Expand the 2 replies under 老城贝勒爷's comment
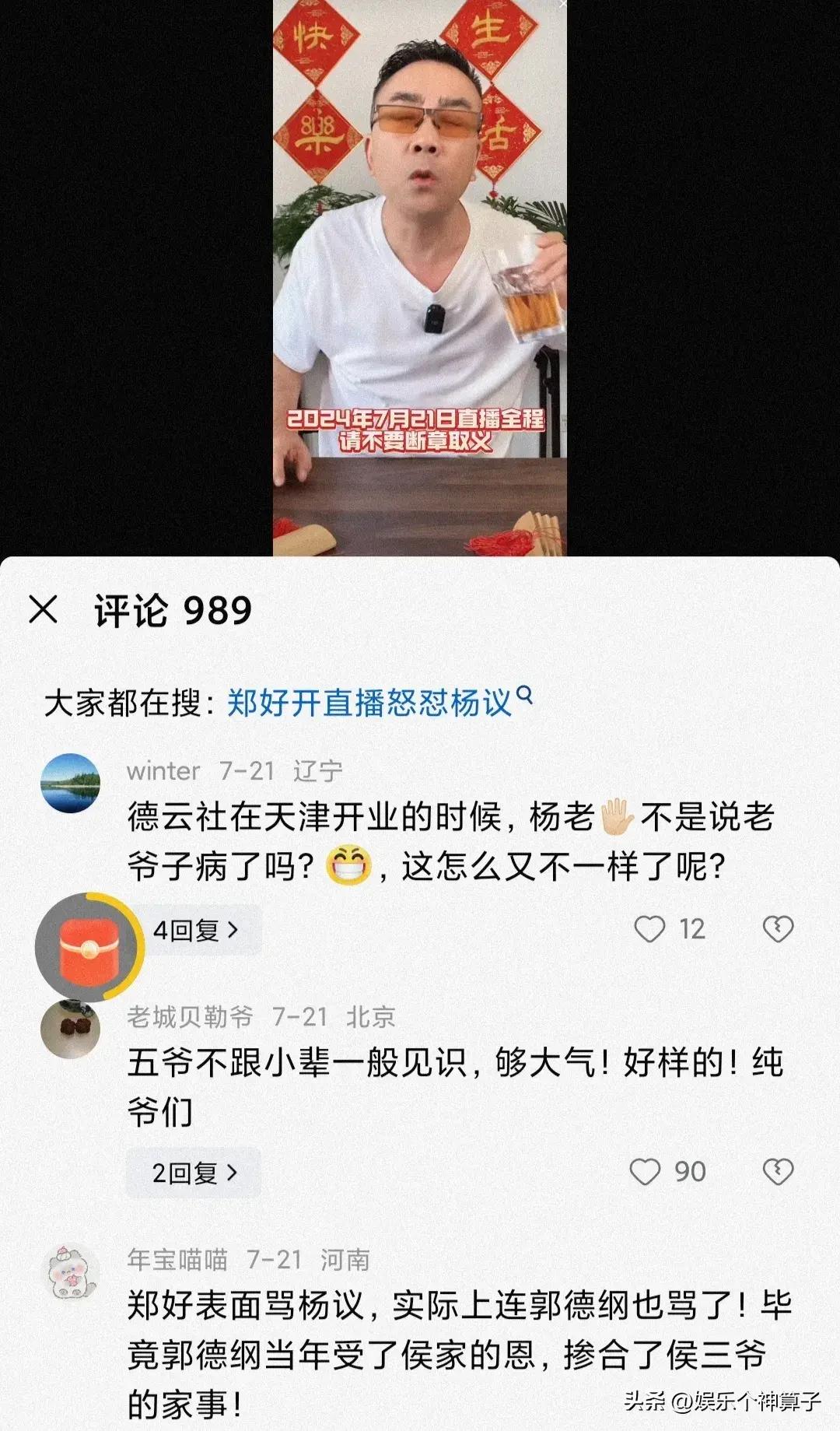 (x=194, y=1173)
